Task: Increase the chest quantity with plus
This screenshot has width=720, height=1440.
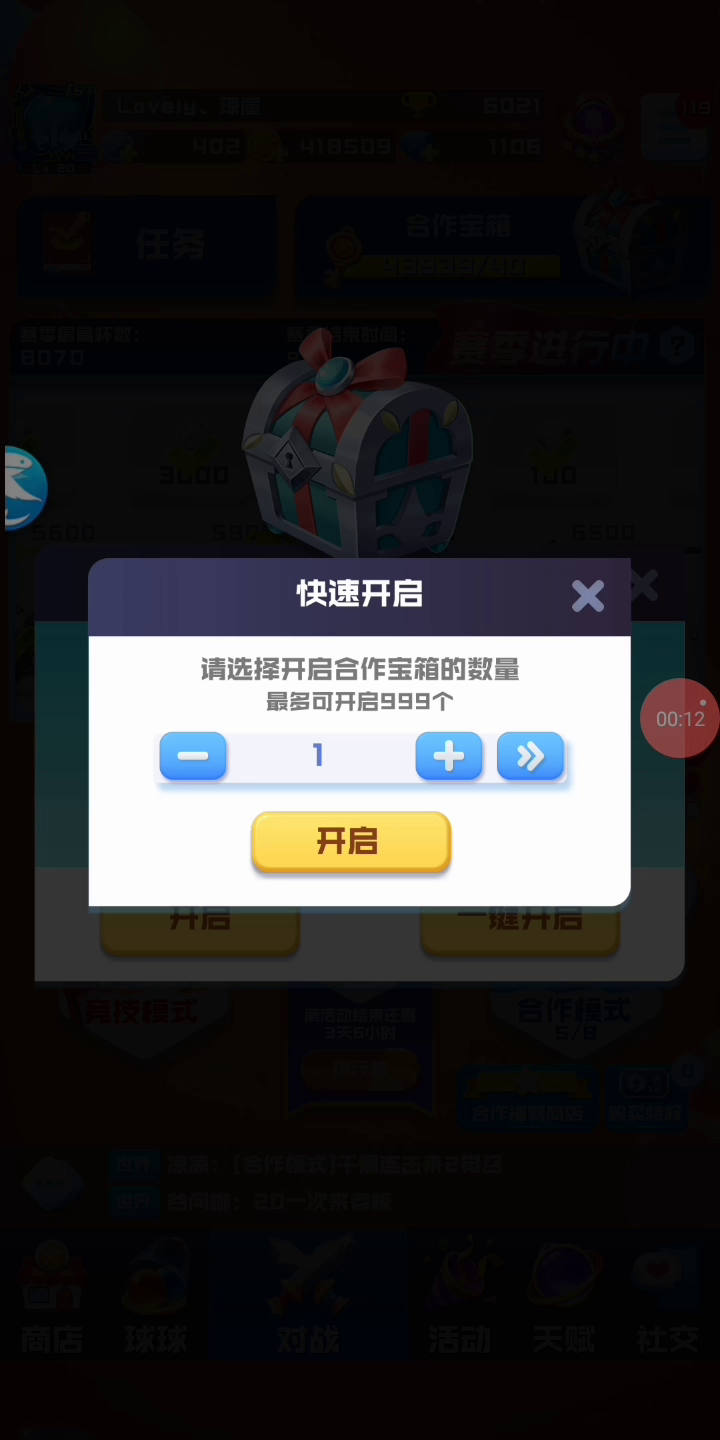Action: click(x=449, y=756)
